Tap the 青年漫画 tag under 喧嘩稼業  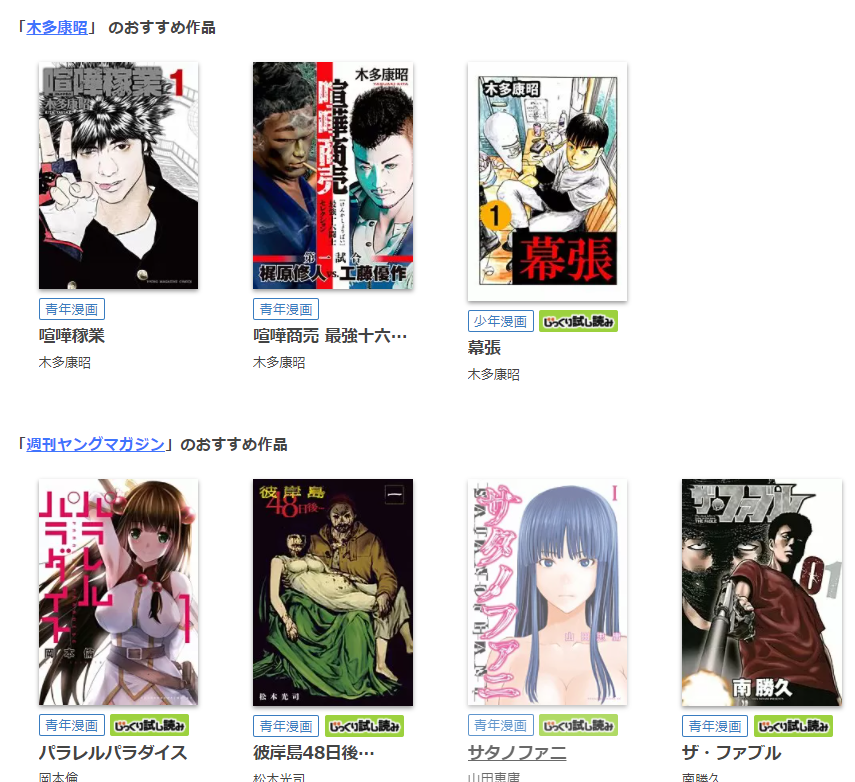tap(72, 309)
